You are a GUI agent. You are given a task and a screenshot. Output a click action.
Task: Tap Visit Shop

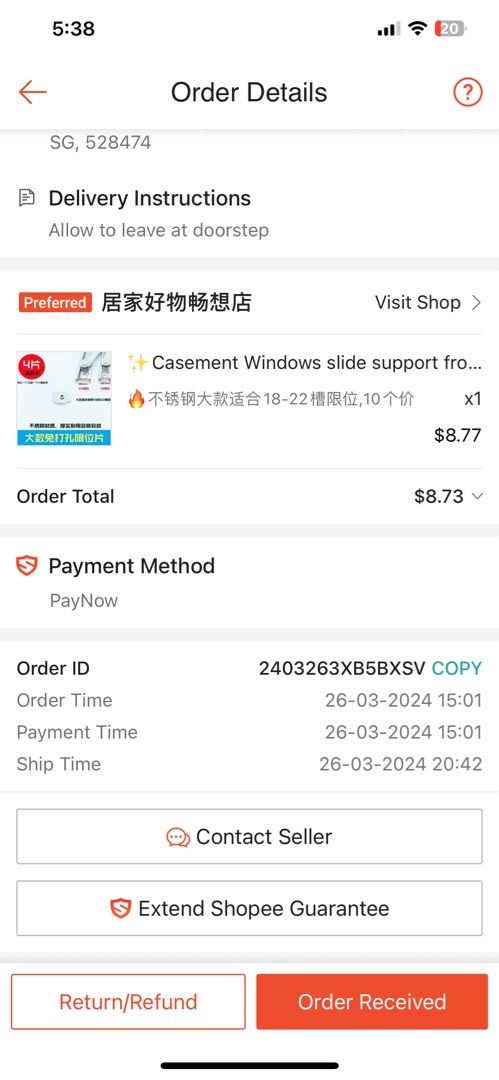(427, 302)
